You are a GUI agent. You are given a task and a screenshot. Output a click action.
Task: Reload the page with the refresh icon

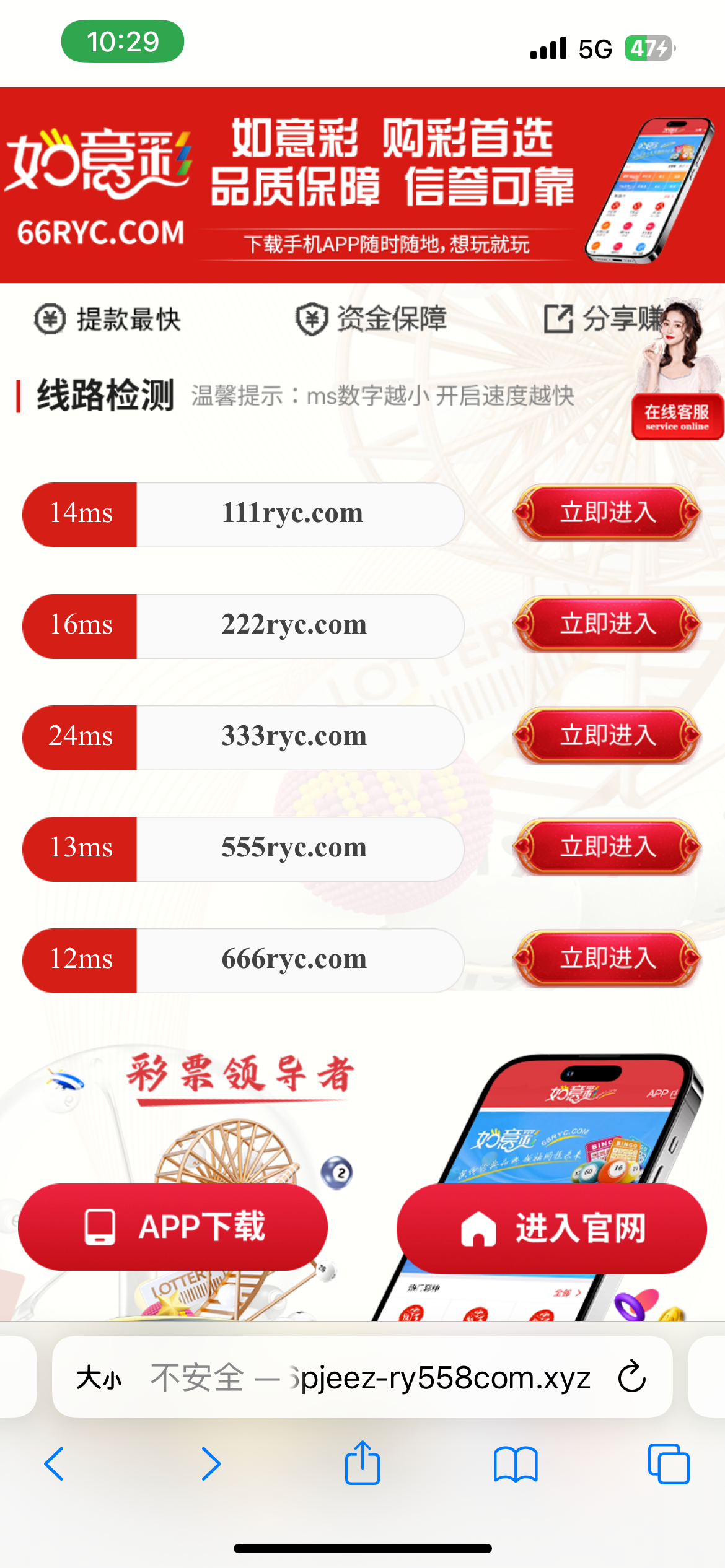(632, 1377)
